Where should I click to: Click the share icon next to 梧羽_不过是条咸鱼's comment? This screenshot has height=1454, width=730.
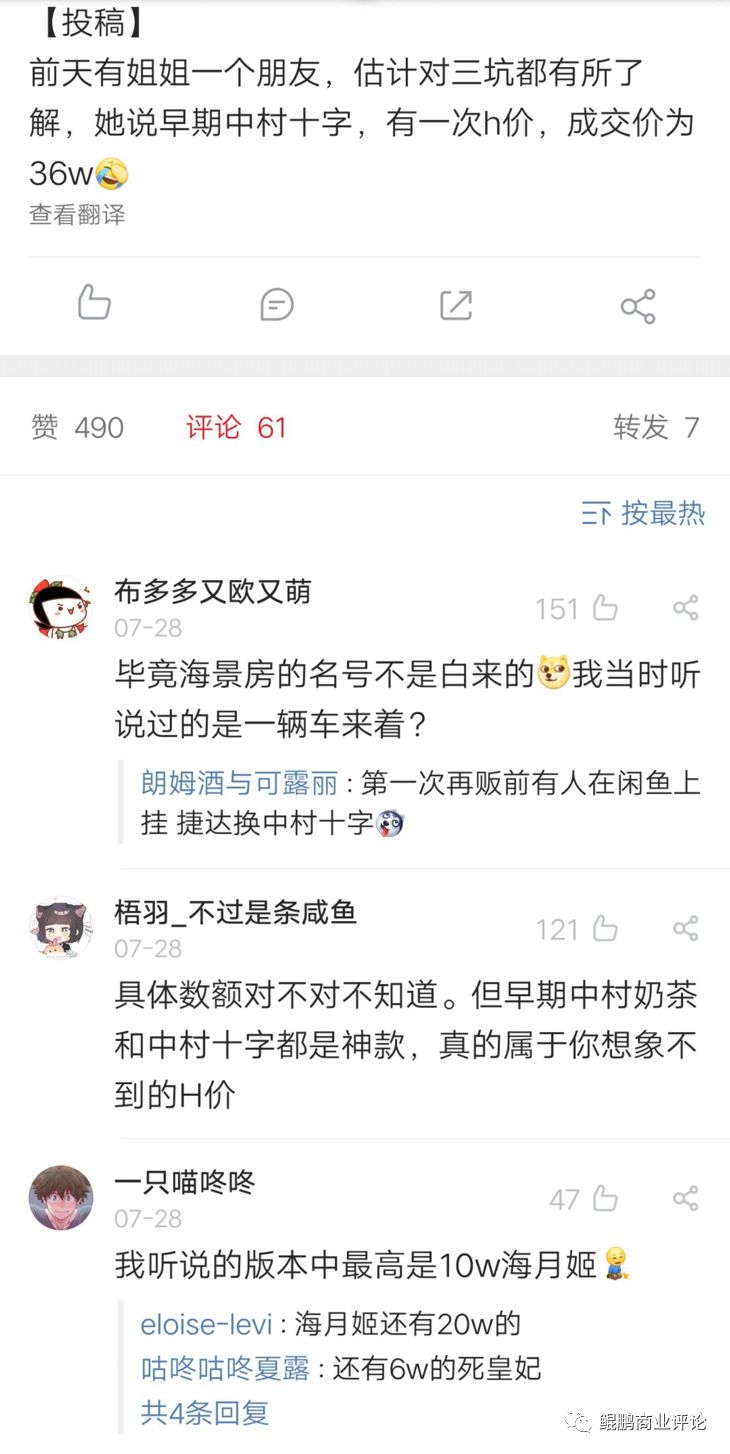pyautogui.click(x=686, y=928)
